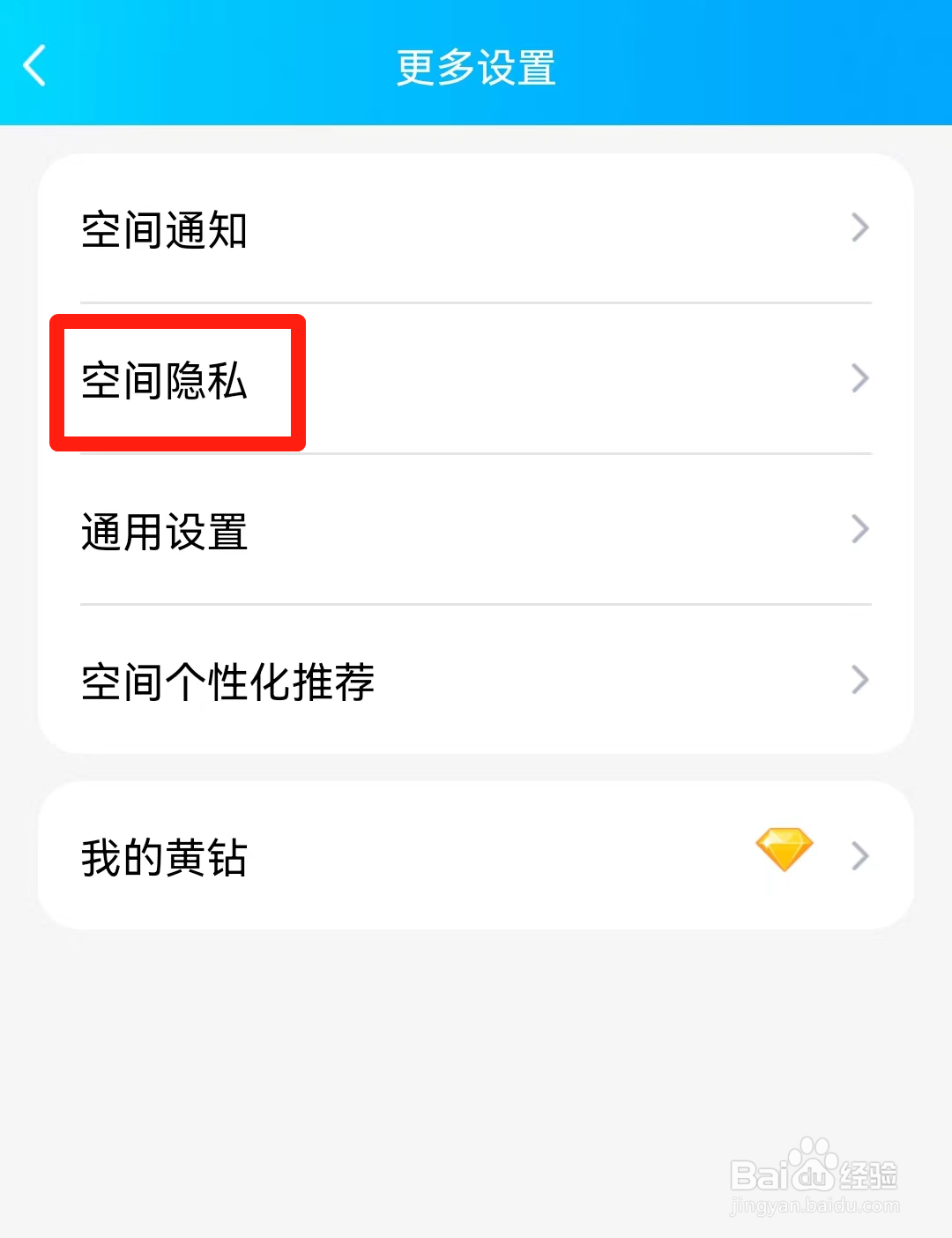
Task: Tap the chevron next to 通用设置
Action: [x=859, y=529]
